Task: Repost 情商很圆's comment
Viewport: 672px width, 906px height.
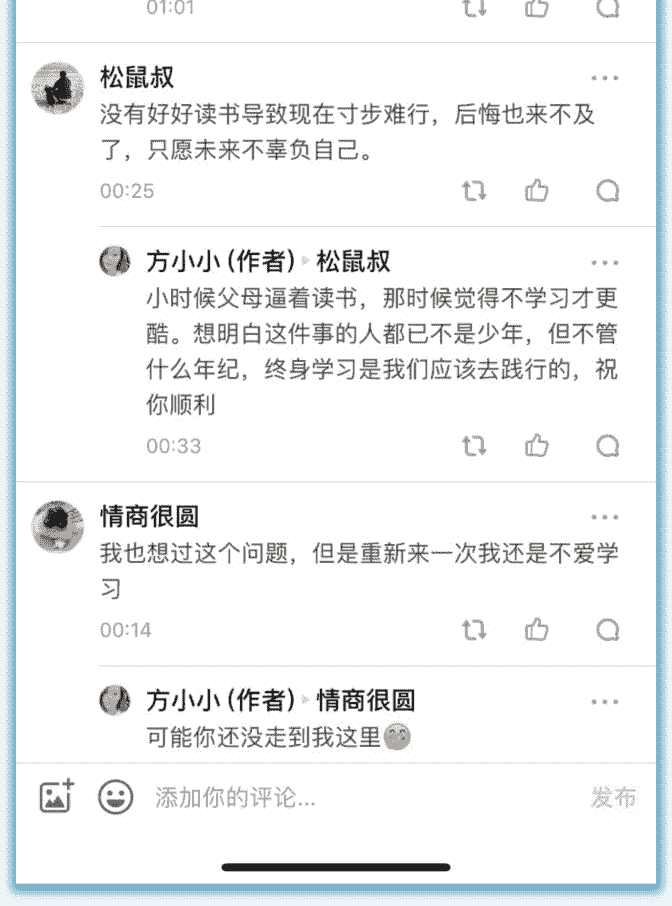Action: point(474,629)
